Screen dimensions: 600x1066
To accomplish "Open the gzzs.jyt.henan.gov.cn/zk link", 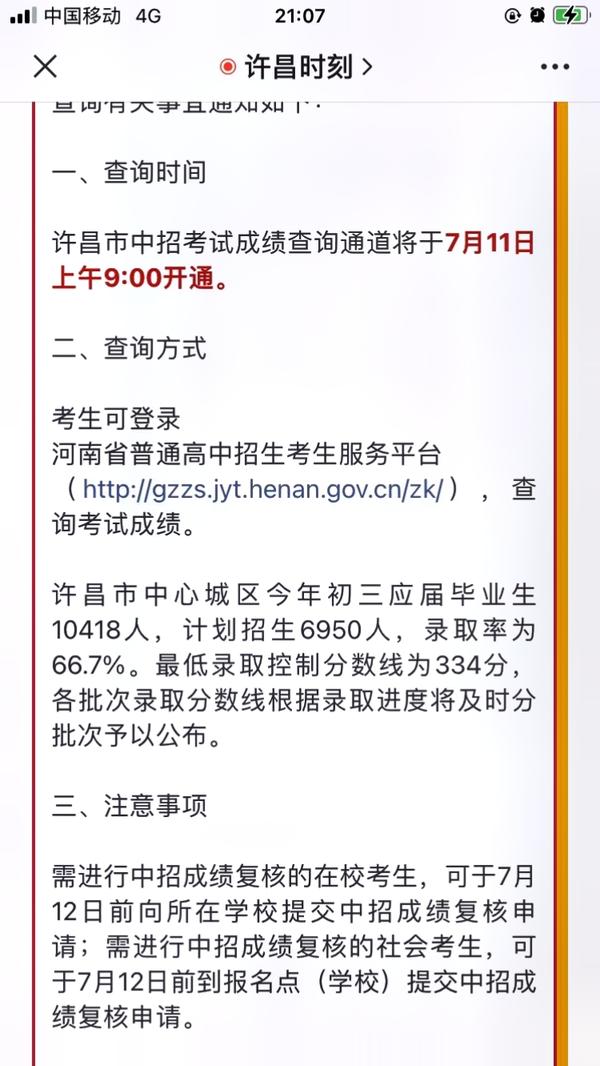I will click(262, 489).
